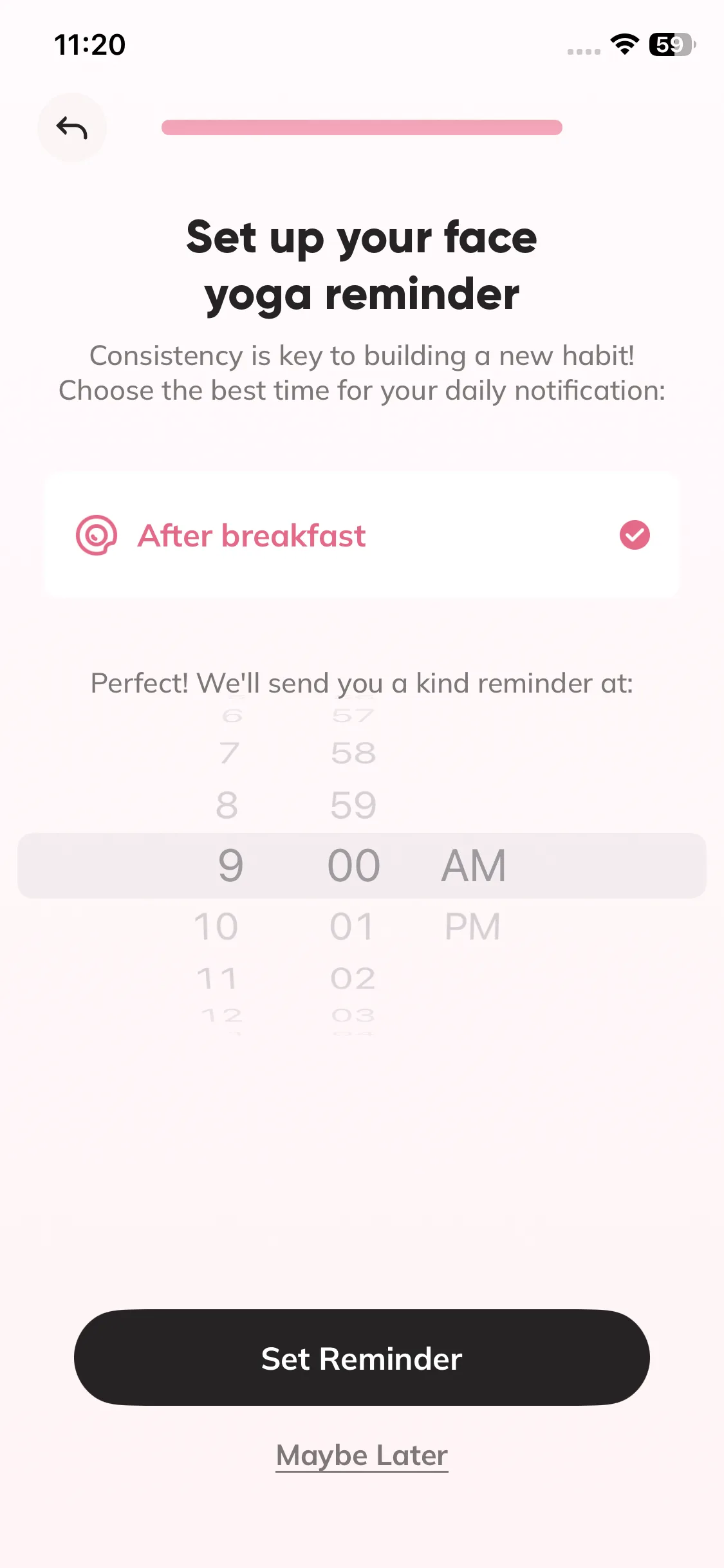The width and height of the screenshot is (724, 1568).
Task: Pick hour 8 in the time picker
Action: (x=227, y=805)
